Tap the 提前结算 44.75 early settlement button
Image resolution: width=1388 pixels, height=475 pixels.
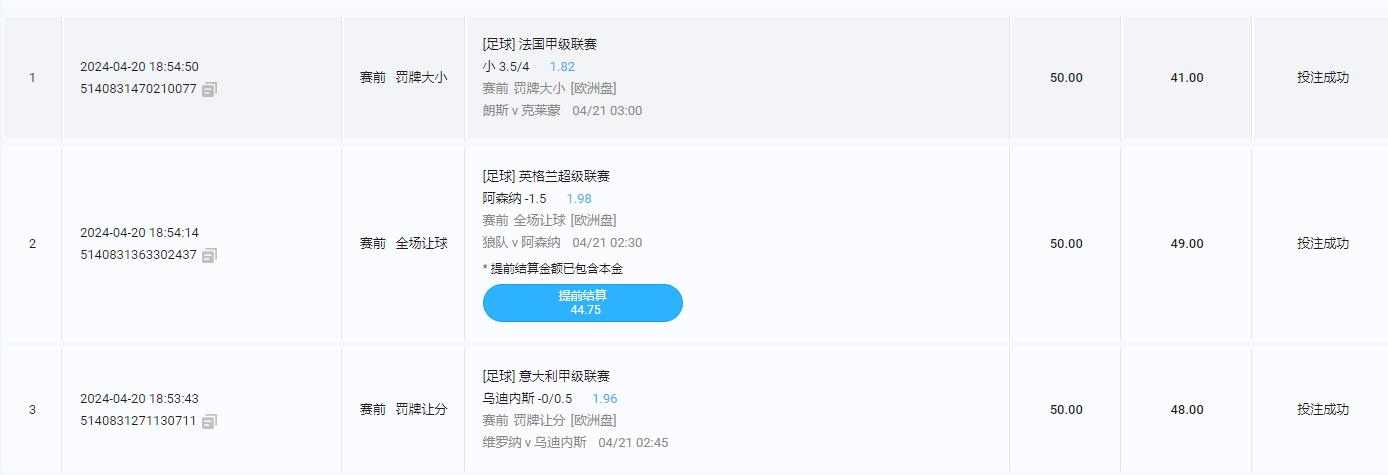pos(582,303)
